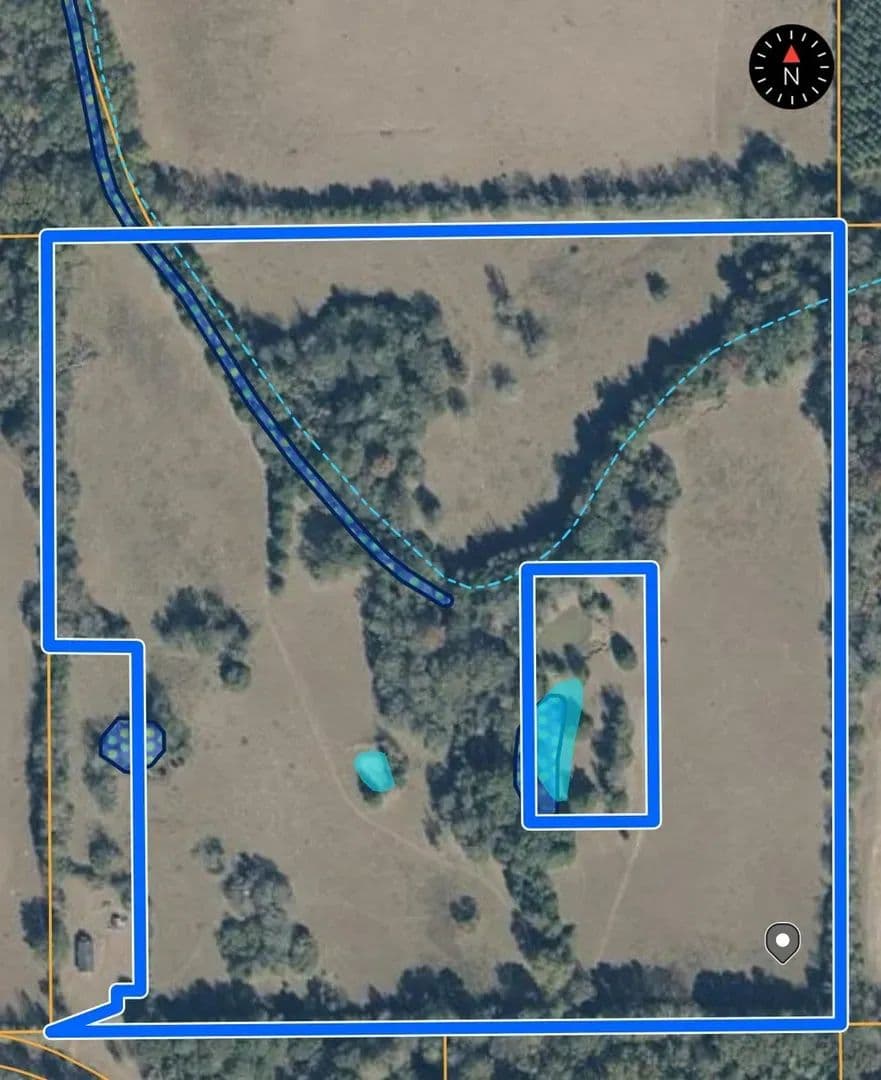Open the gray waypoint pin marker
This screenshot has height=1080, width=881.
[782, 942]
